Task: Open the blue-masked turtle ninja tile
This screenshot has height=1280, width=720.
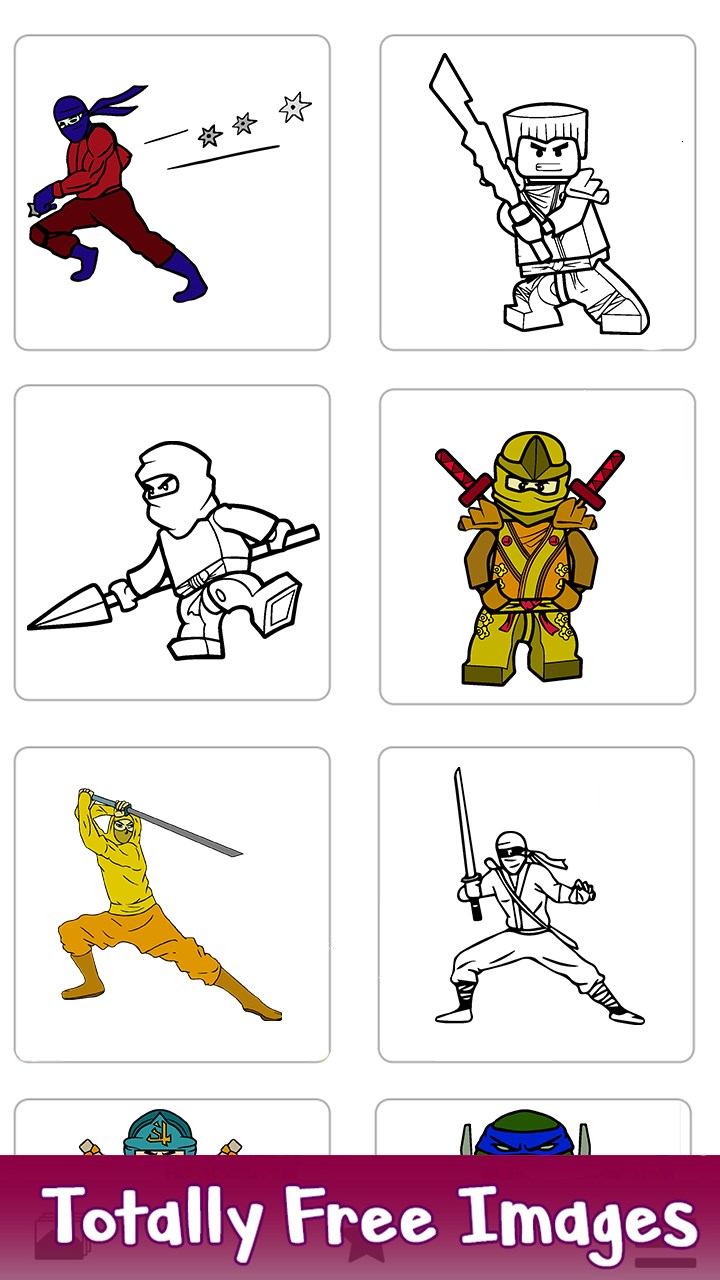Action: tap(534, 1128)
